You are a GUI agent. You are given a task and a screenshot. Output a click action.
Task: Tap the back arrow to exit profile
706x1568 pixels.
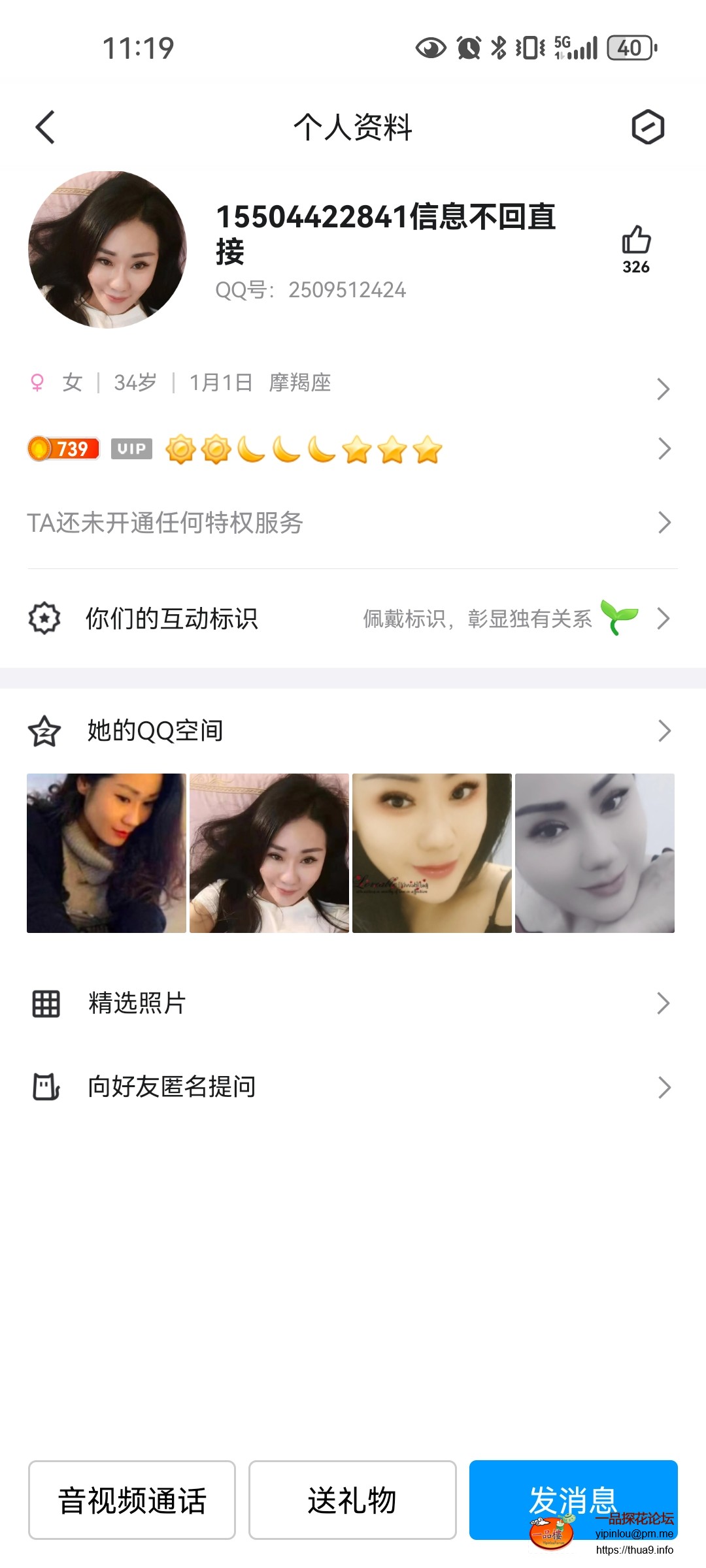44,128
